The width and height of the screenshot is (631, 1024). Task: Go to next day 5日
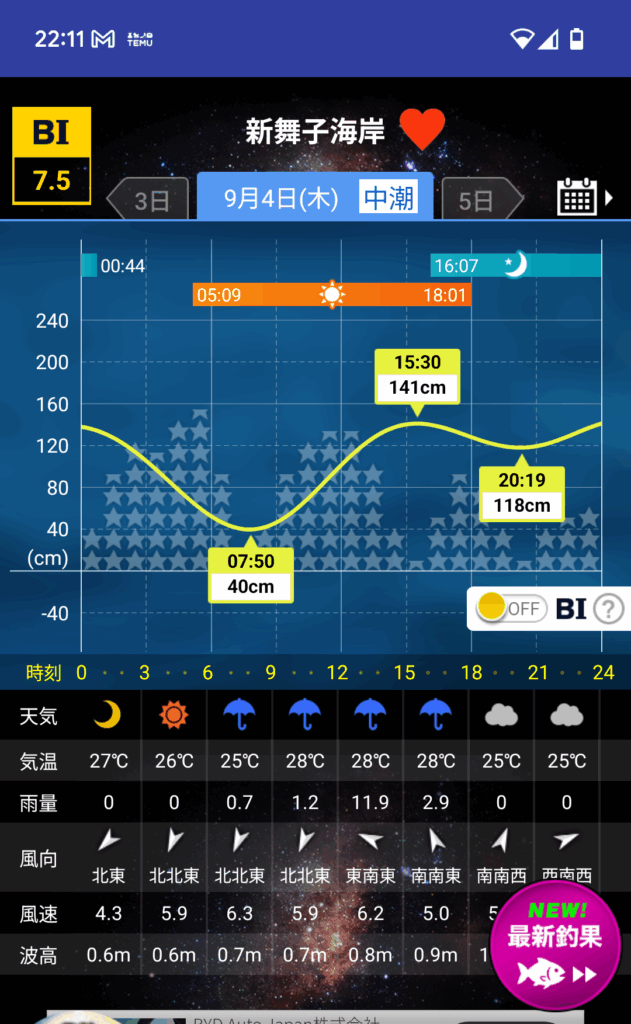(x=480, y=200)
